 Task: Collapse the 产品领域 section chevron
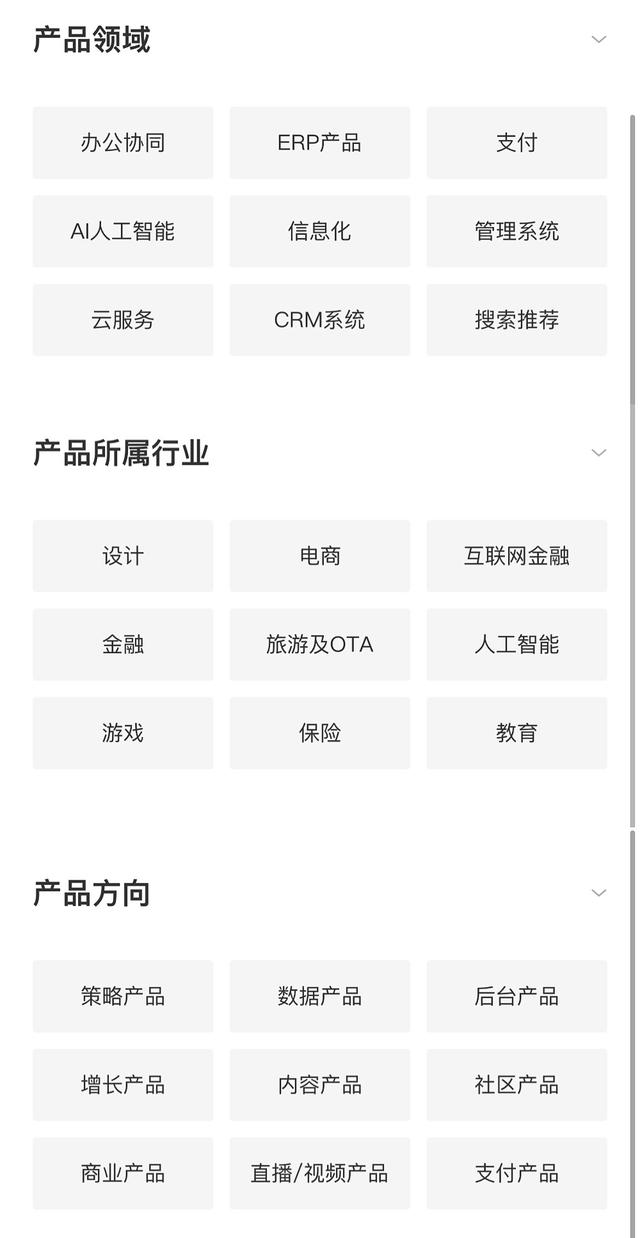coord(599,40)
